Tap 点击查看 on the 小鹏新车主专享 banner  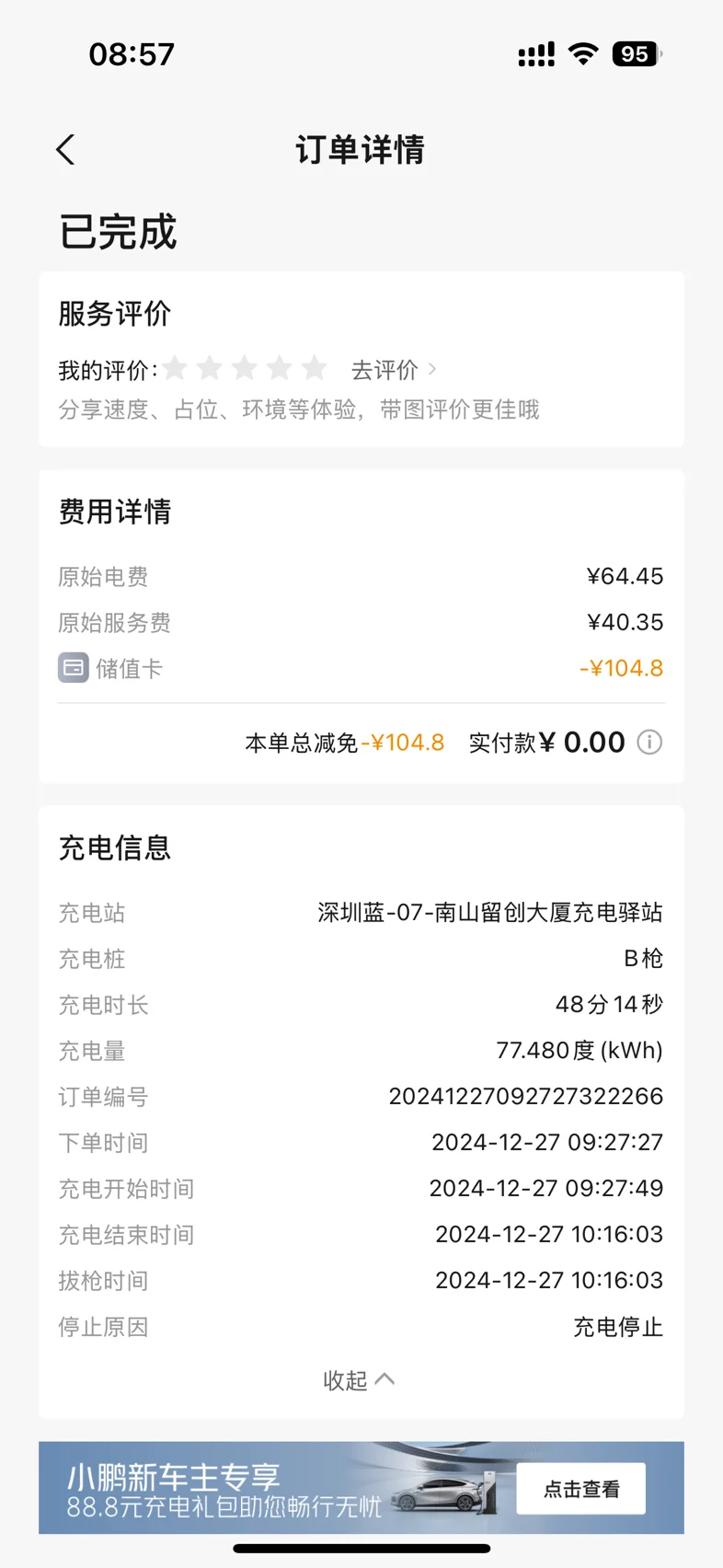coord(581,1488)
